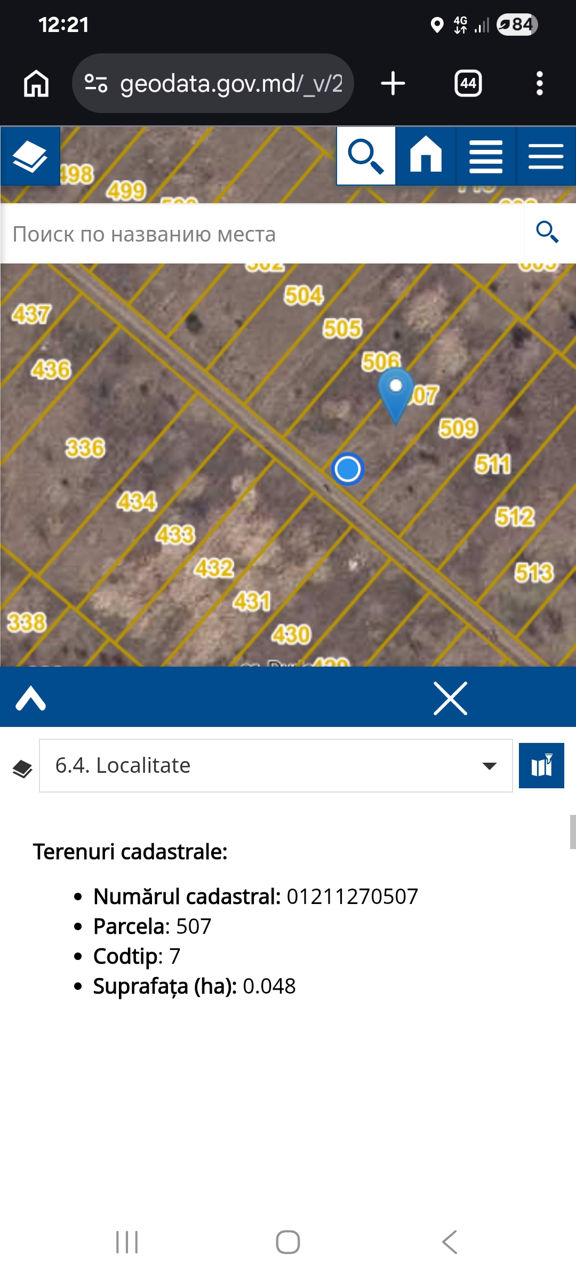This screenshot has height=1280, width=576.
Task: Close the parcel info panel
Action: [450, 698]
